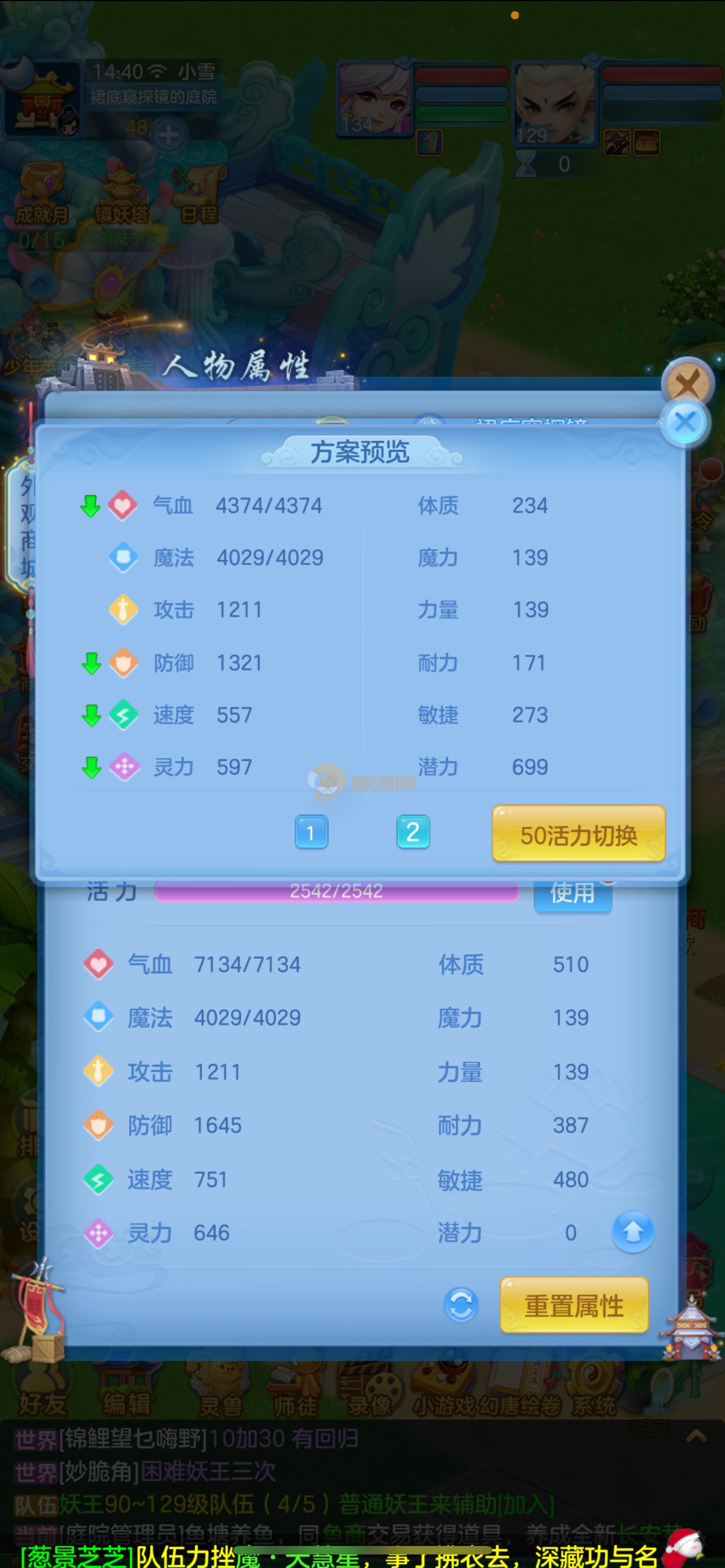
Task: Close the 人物属性 character window
Action: pyautogui.click(x=688, y=382)
